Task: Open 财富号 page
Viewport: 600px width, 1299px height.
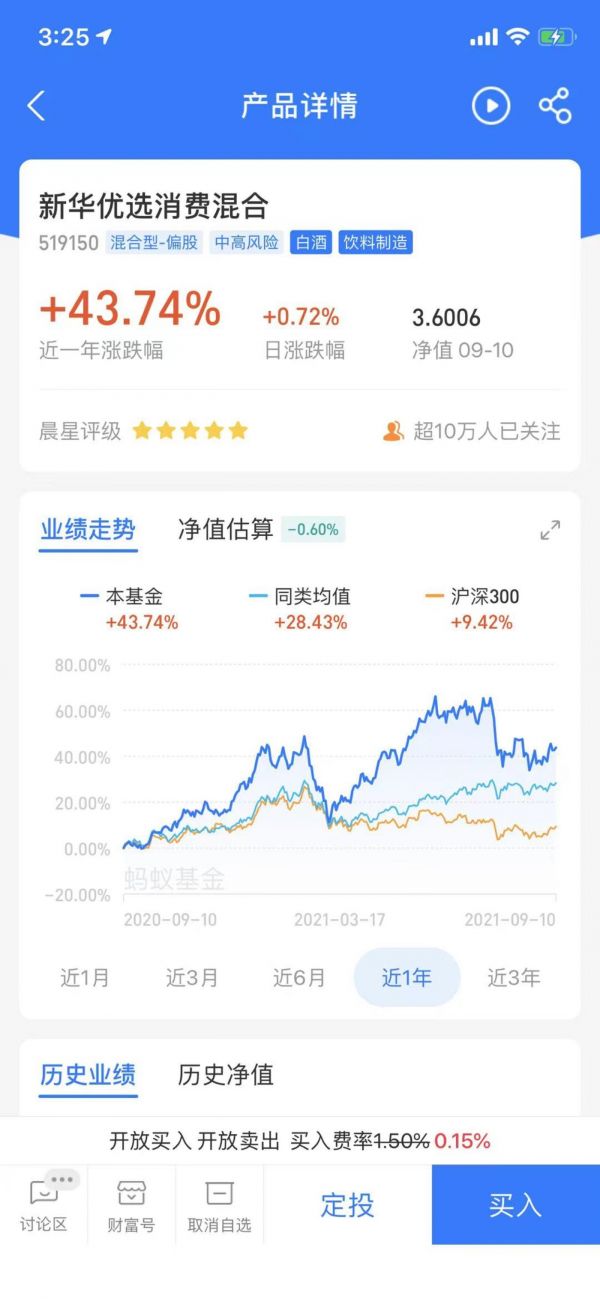Action: pyautogui.click(x=131, y=1204)
